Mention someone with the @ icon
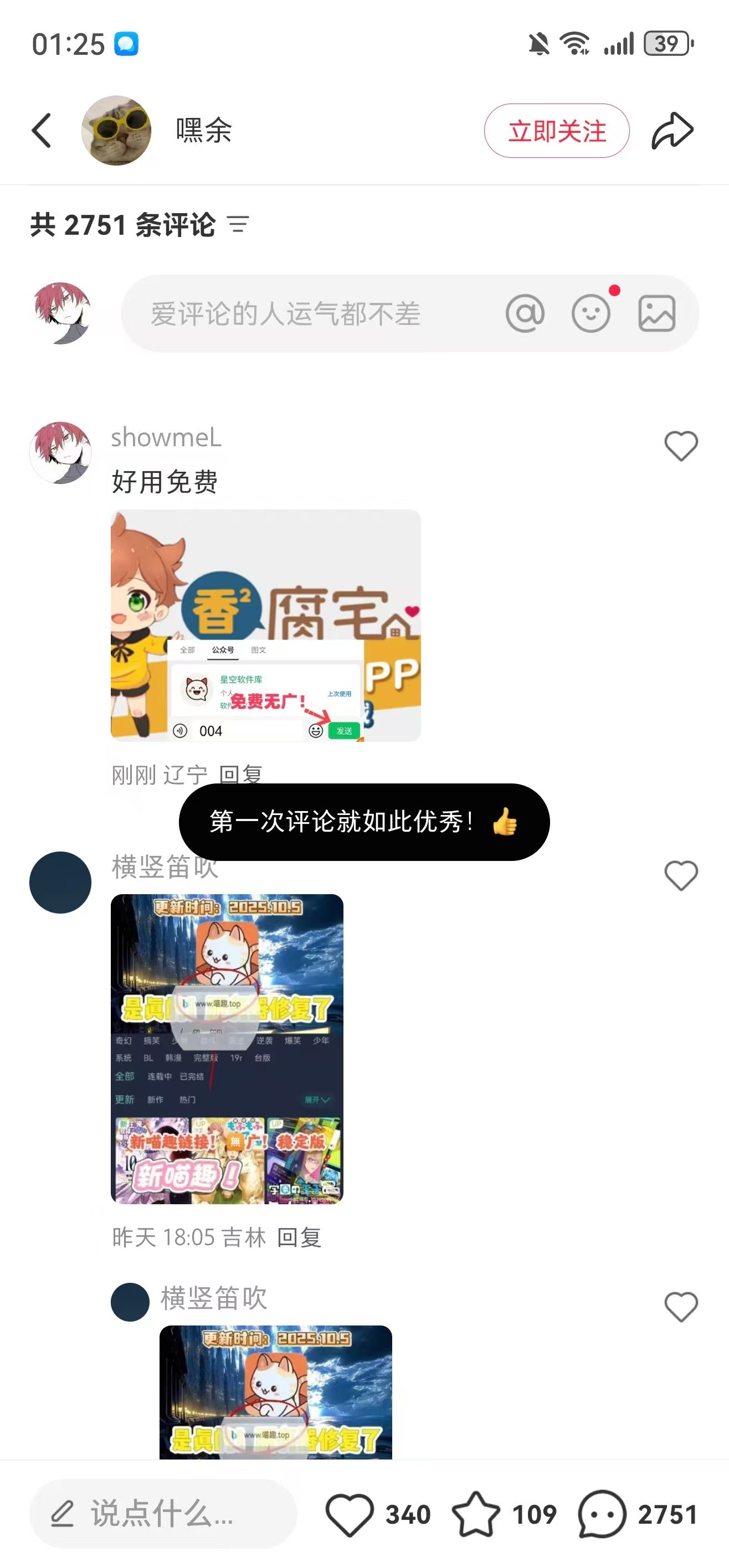Viewport: 729px width, 1568px height. (525, 314)
